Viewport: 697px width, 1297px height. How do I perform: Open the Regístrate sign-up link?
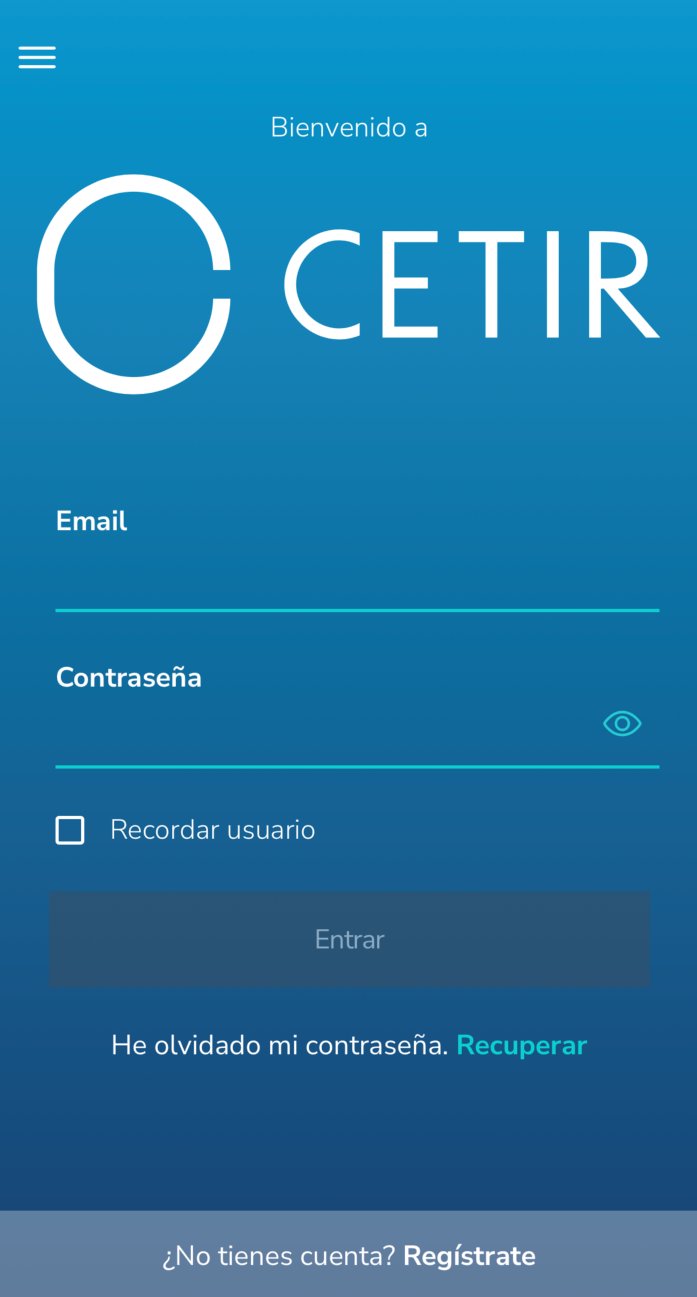(469, 1256)
